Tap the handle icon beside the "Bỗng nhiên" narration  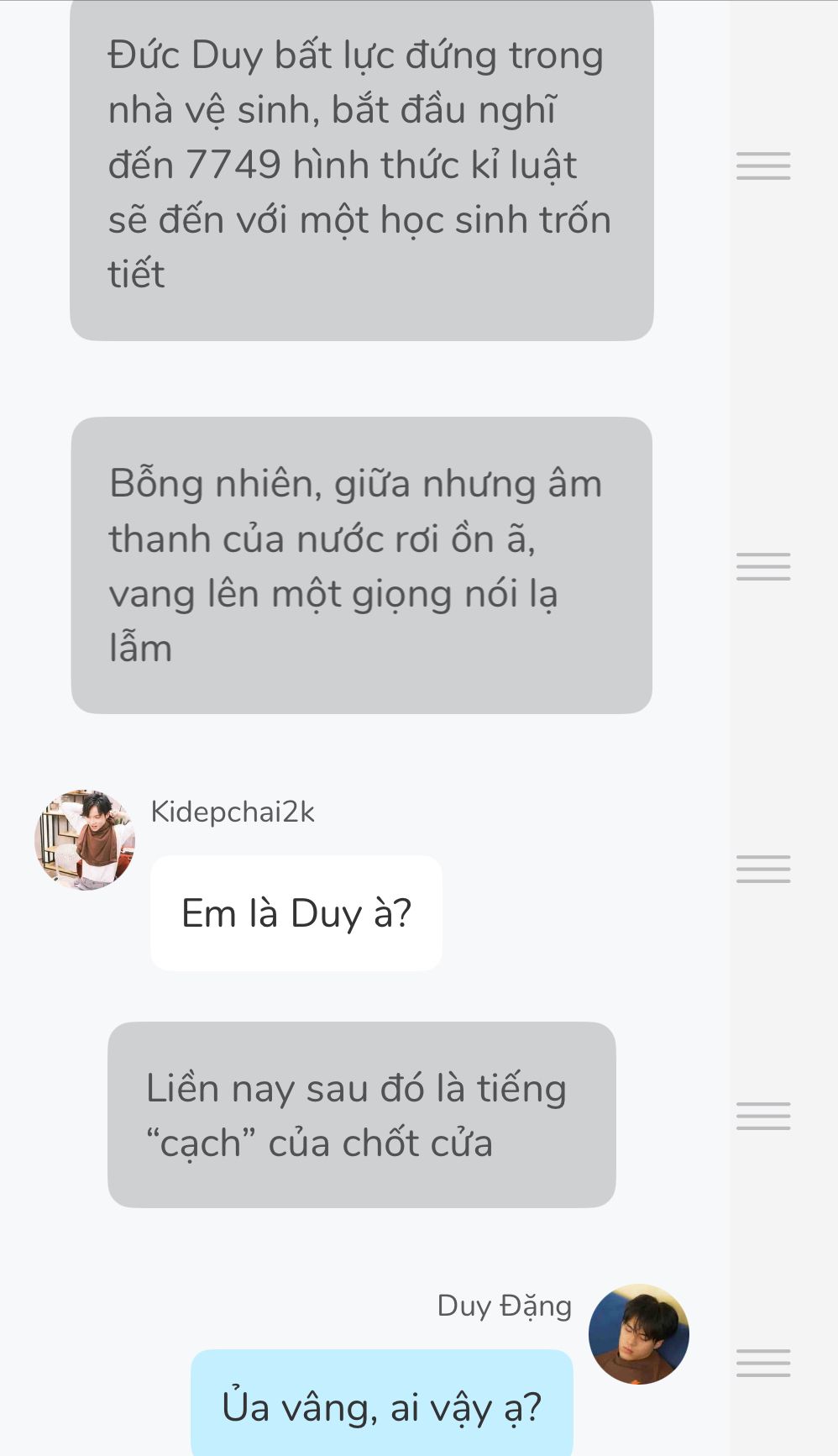tap(763, 566)
